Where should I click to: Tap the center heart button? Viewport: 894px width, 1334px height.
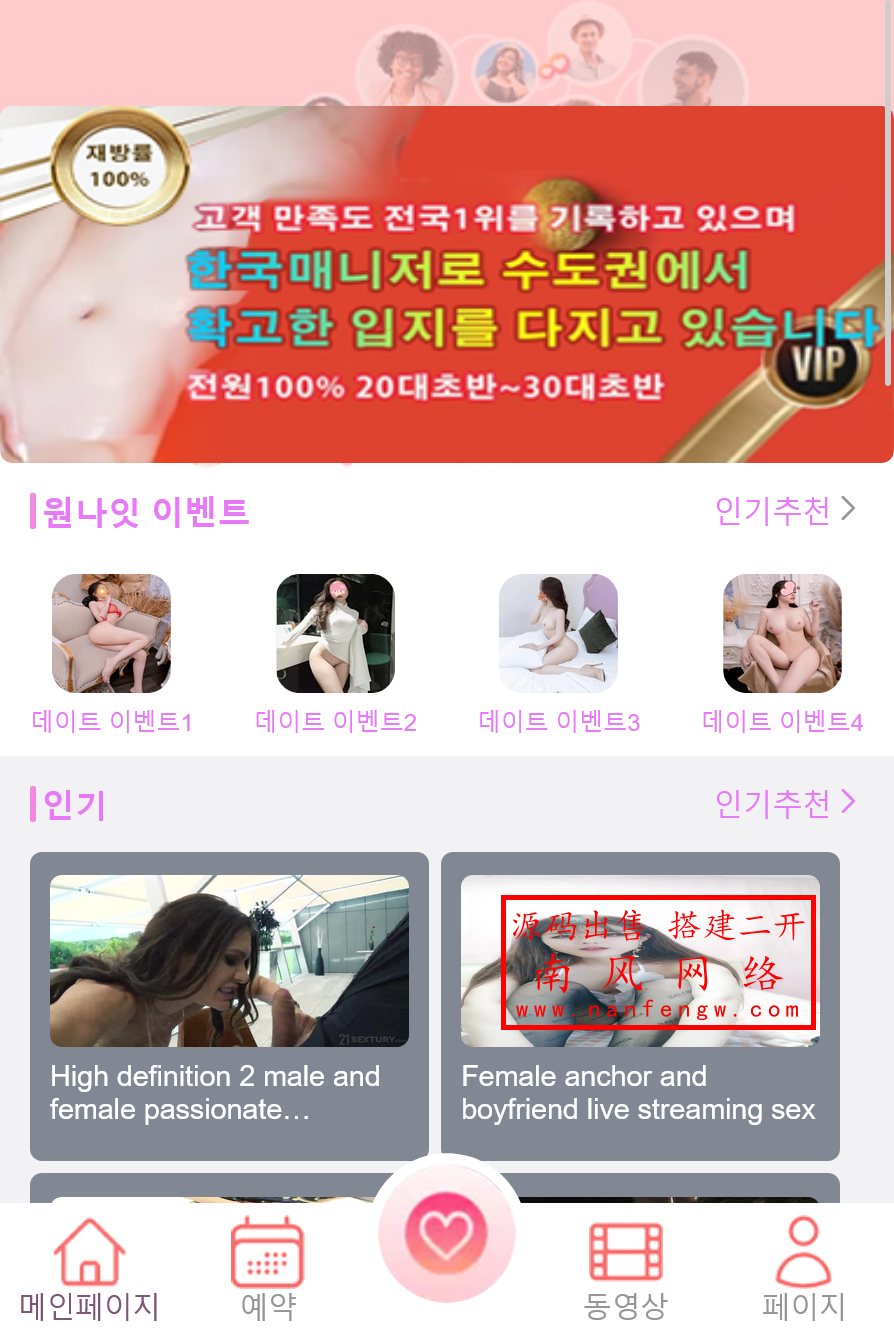[x=446, y=1234]
